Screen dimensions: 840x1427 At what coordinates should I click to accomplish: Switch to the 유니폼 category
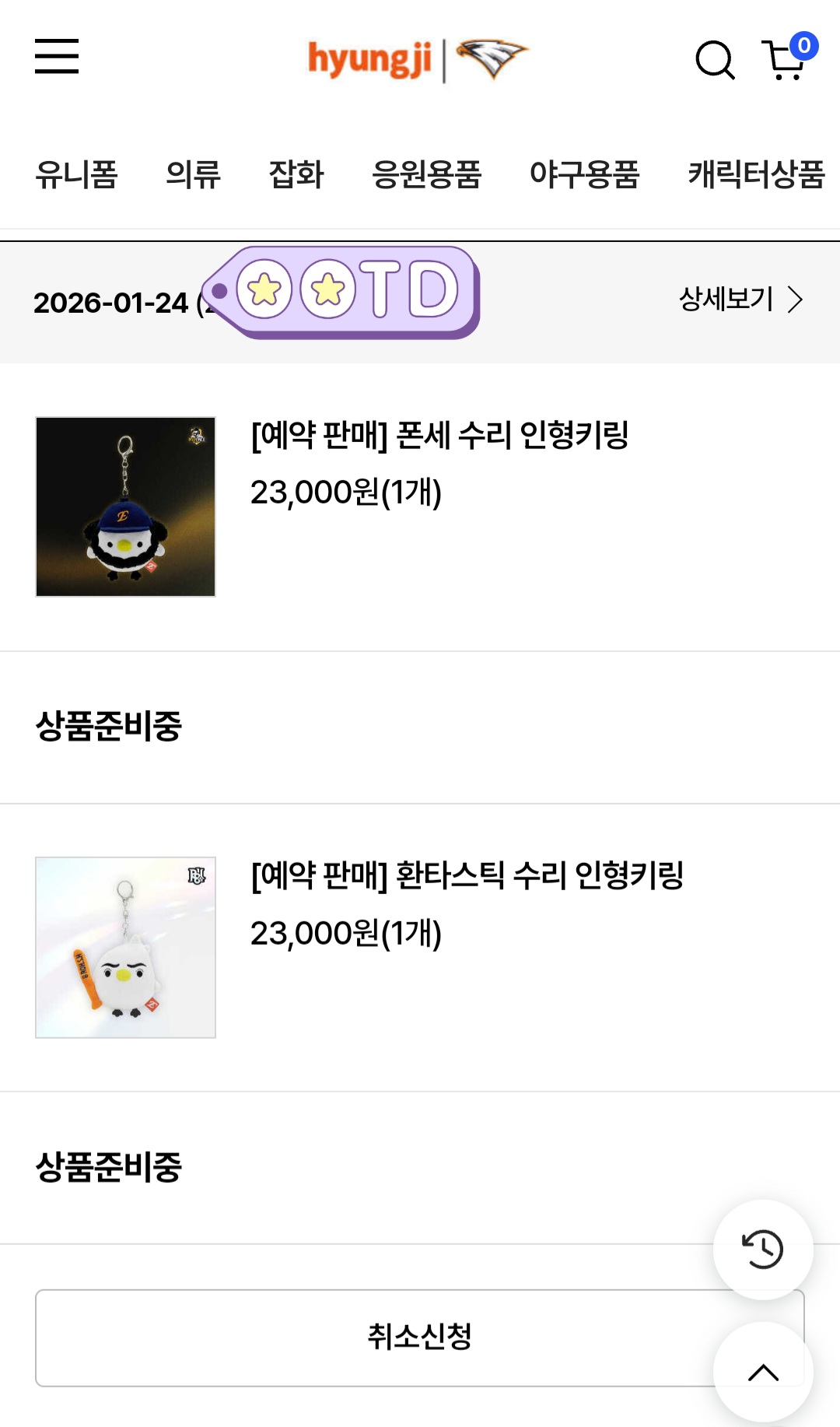[76, 174]
